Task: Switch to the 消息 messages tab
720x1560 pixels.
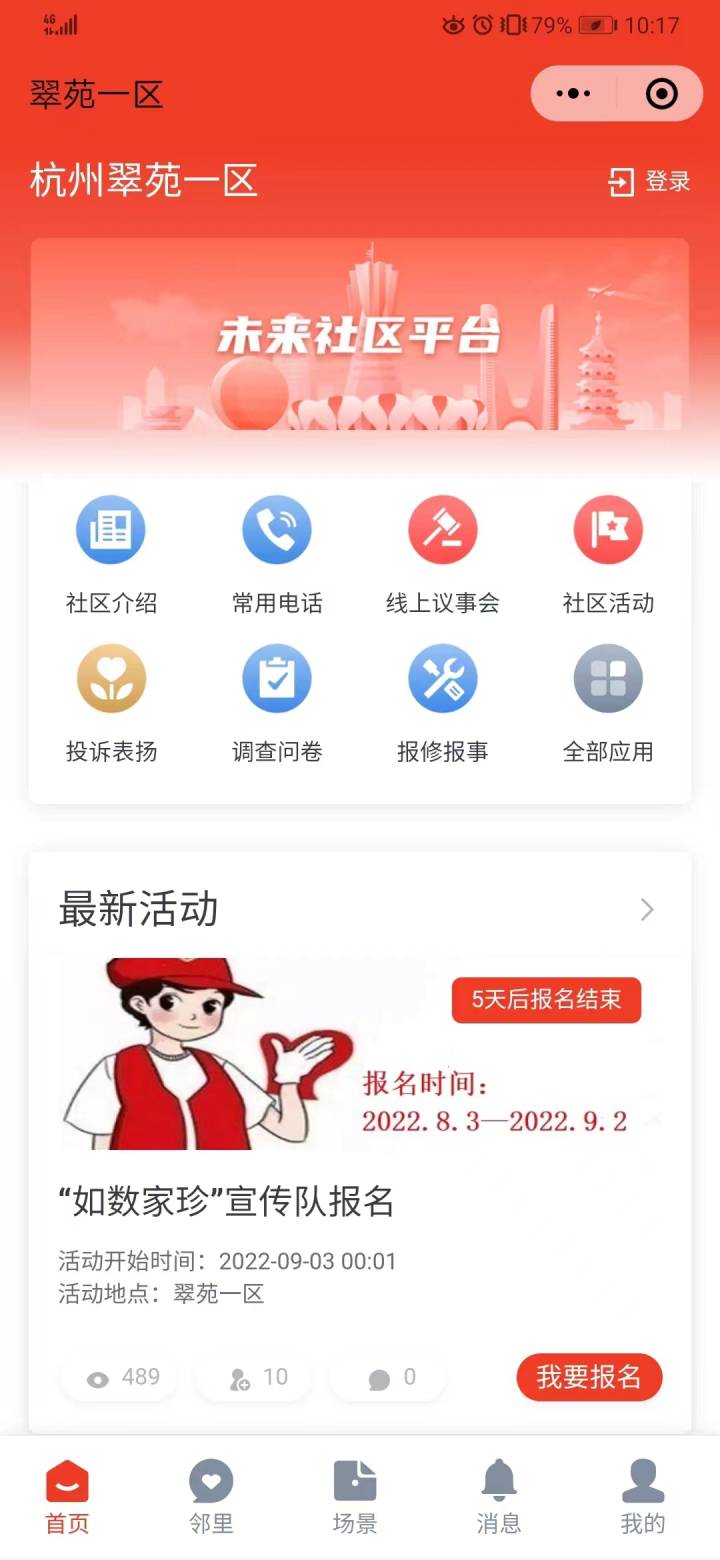Action: click(x=498, y=1495)
